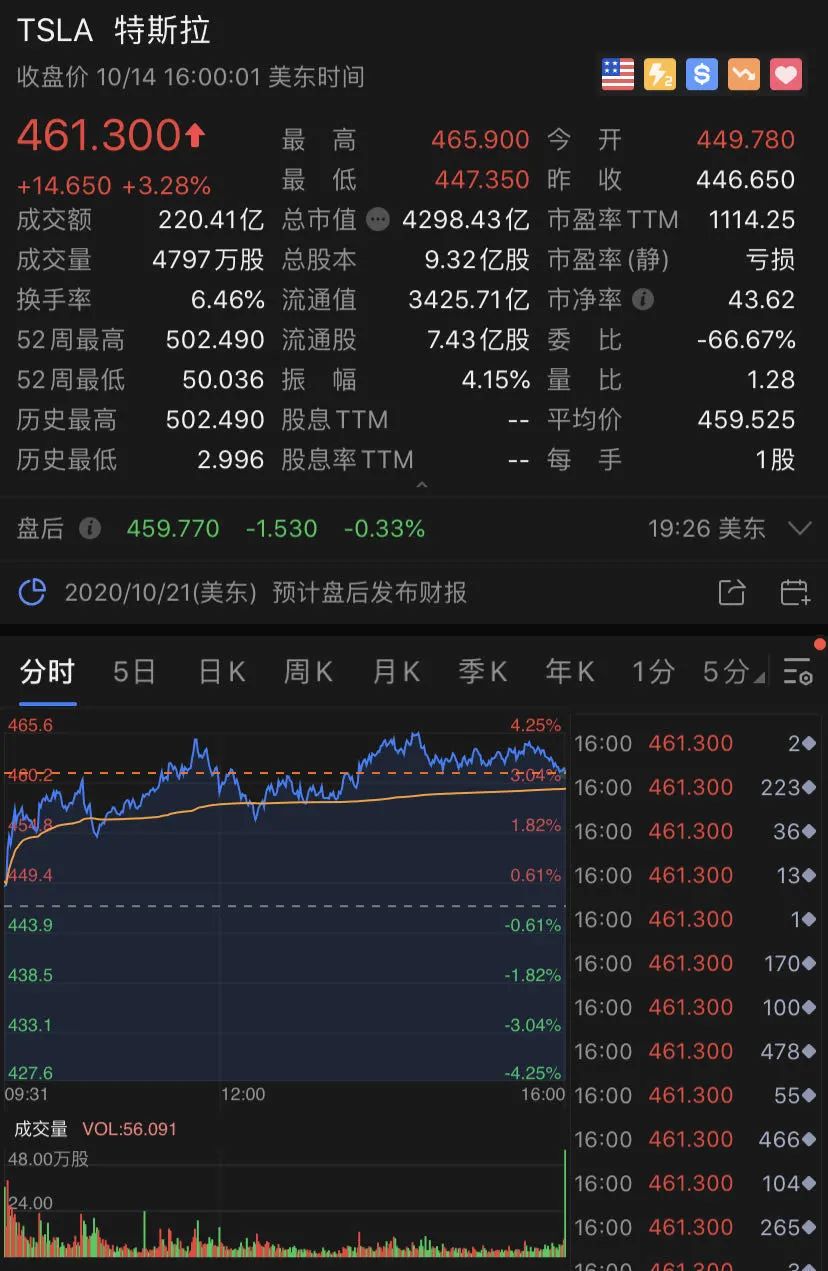The height and width of the screenshot is (1271, 828).
Task: Switch to the 年K yearly chart
Action: point(570,672)
